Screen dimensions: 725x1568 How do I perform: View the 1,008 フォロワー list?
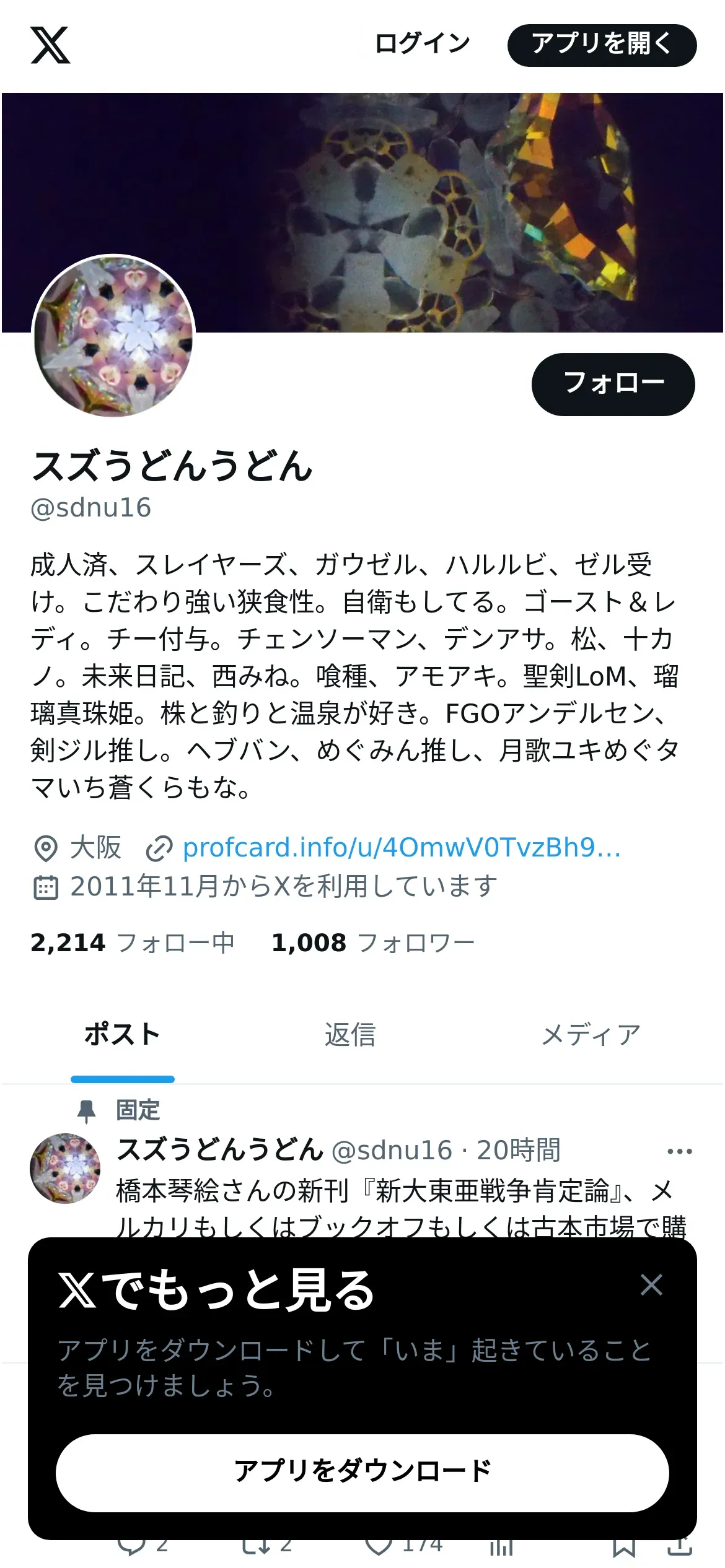click(373, 943)
